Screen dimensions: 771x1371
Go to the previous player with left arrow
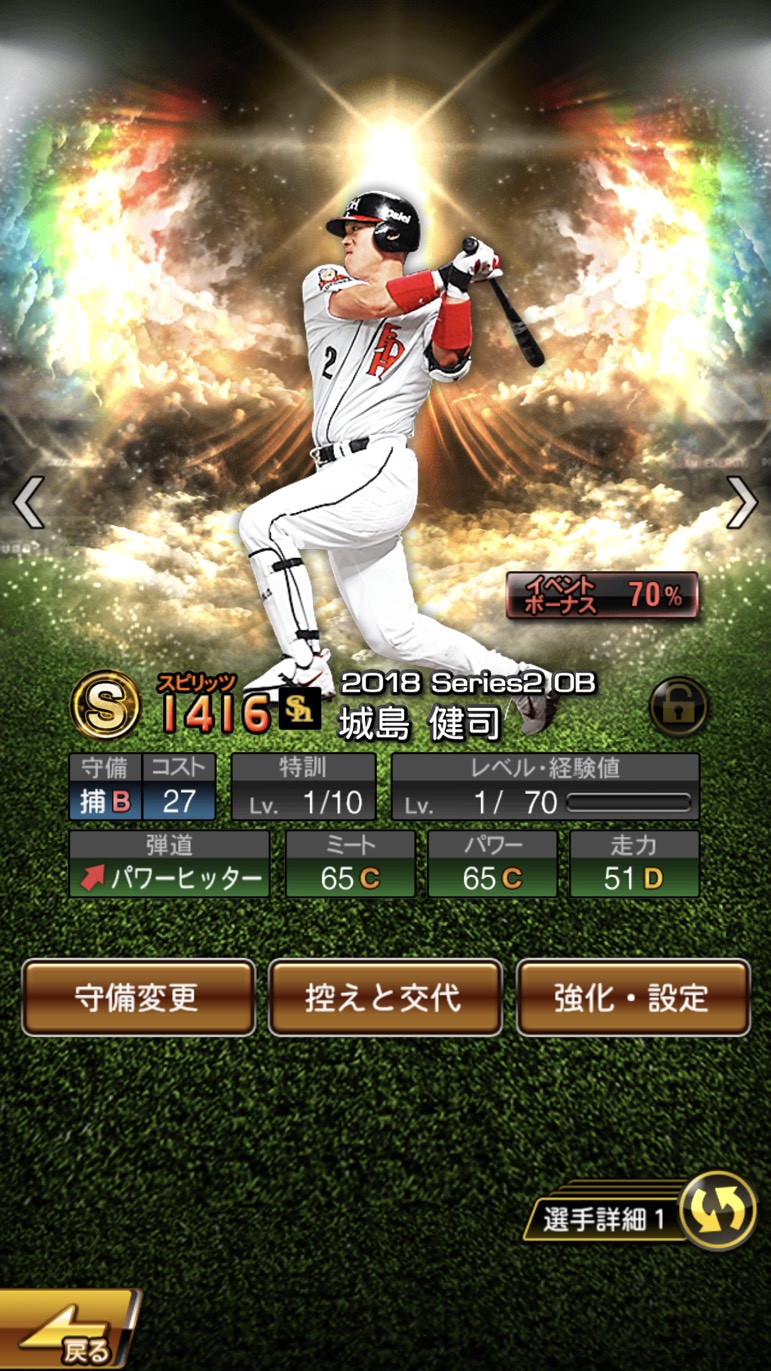(28, 502)
